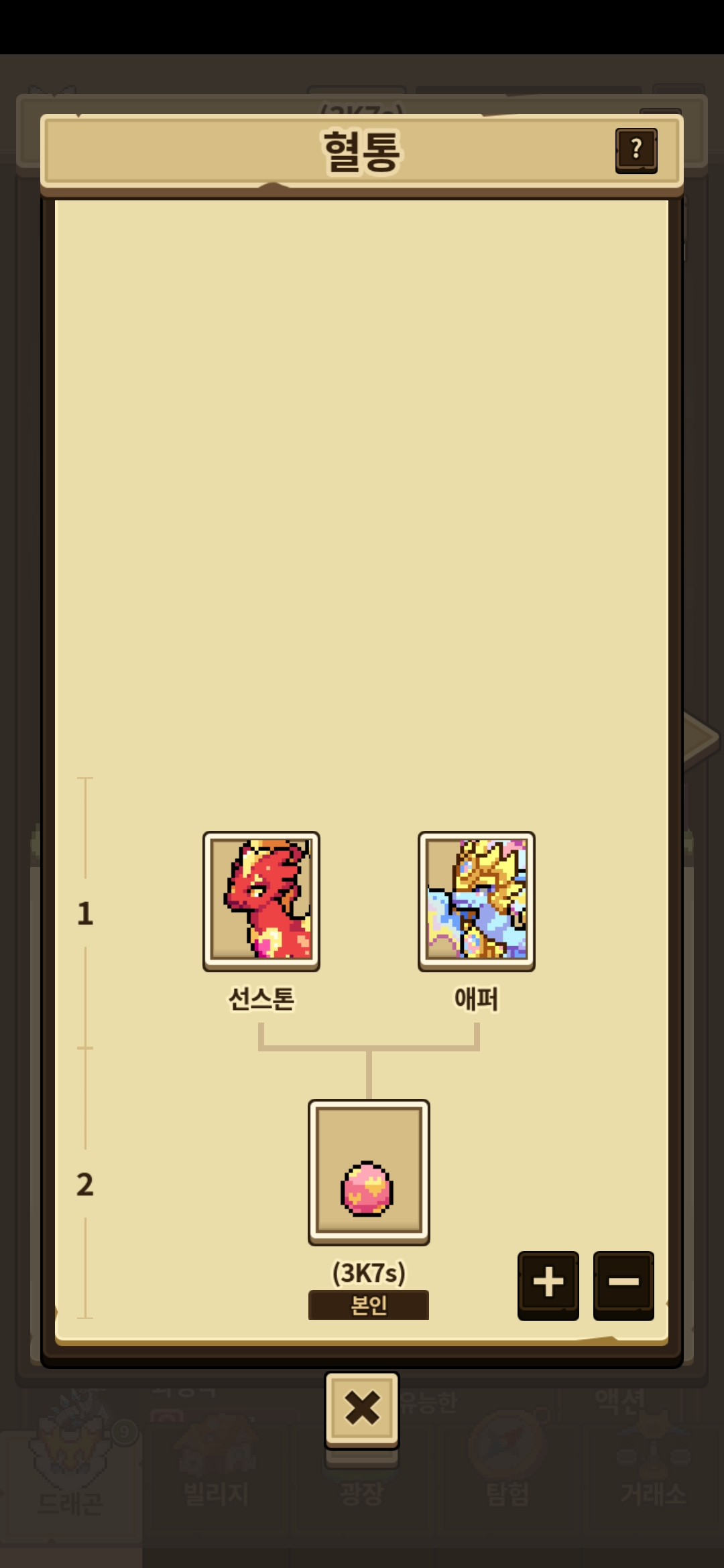Select the 애퍼 parent dragon card
The image size is (724, 1568).
(x=476, y=901)
